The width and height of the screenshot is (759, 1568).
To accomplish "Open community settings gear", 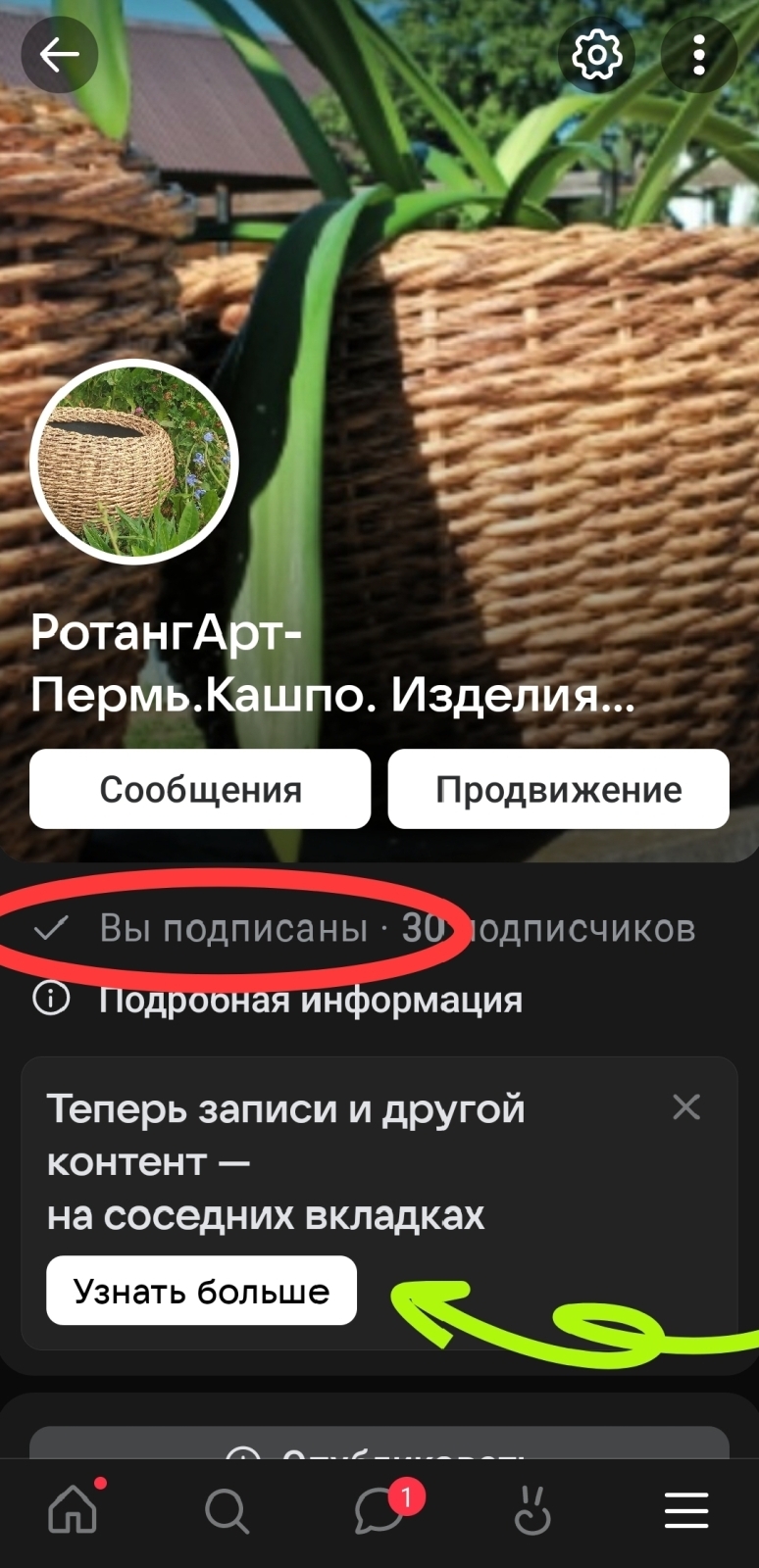I will click(596, 55).
